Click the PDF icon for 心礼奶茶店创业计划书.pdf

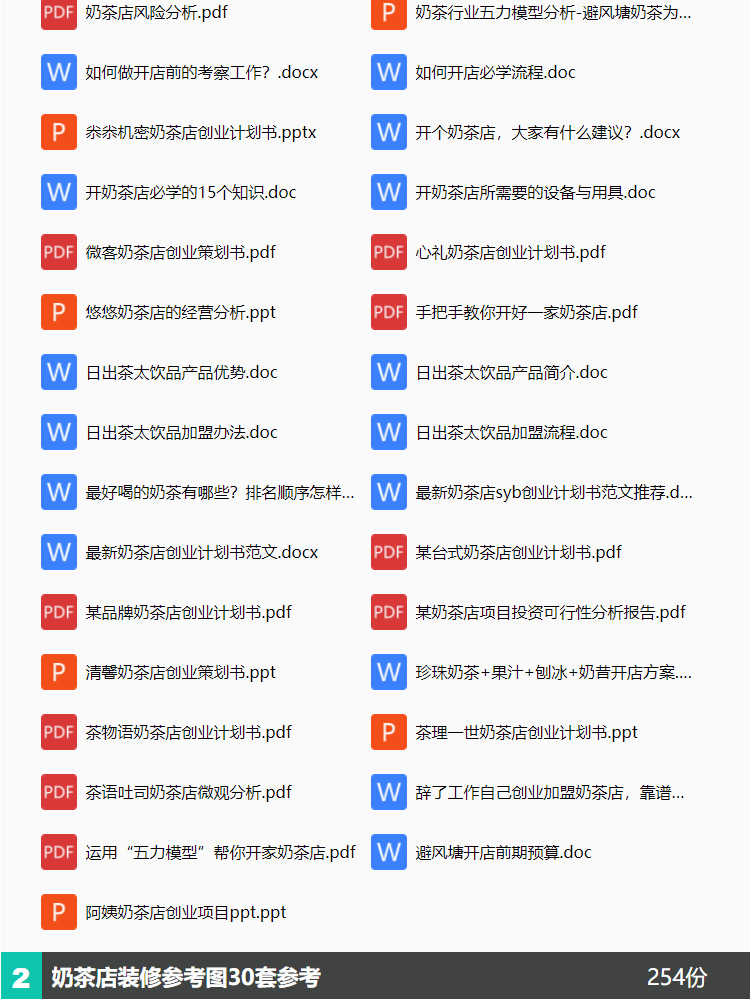tap(388, 252)
